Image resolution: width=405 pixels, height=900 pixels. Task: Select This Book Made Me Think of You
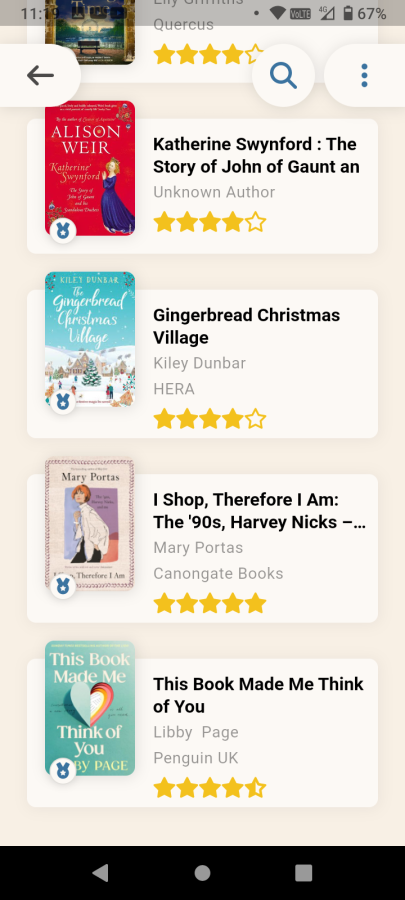pyautogui.click(x=202, y=733)
